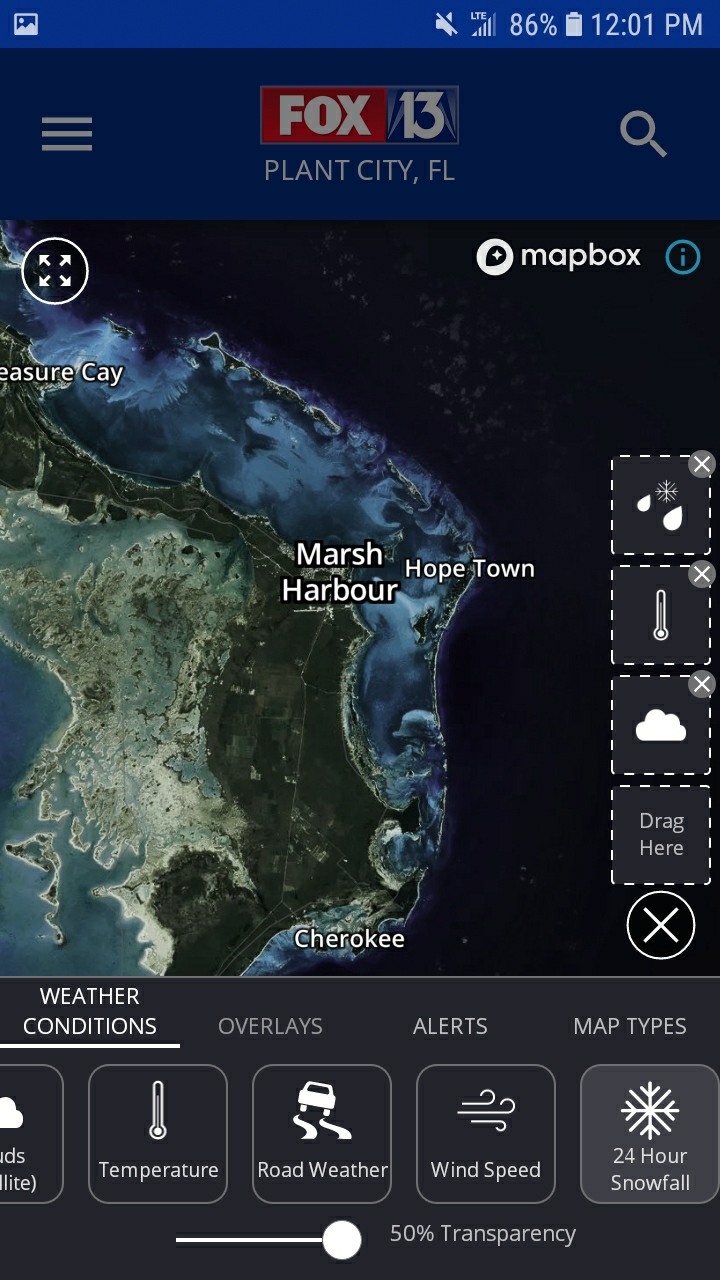Choose the 24 Hour Snowfall condition
Image resolution: width=720 pixels, height=1280 pixels.
(x=650, y=1133)
